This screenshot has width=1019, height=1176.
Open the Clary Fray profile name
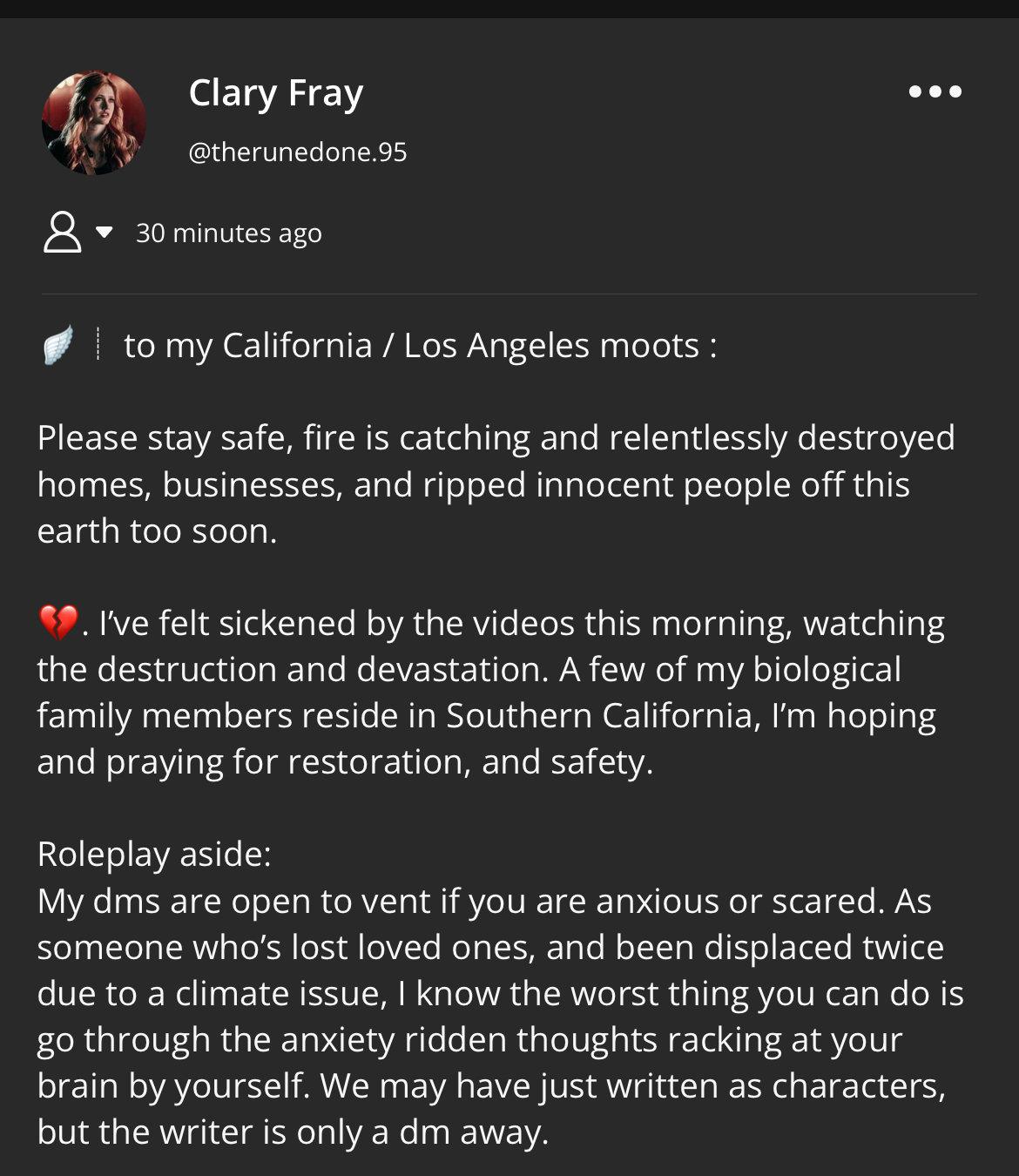[x=275, y=93]
